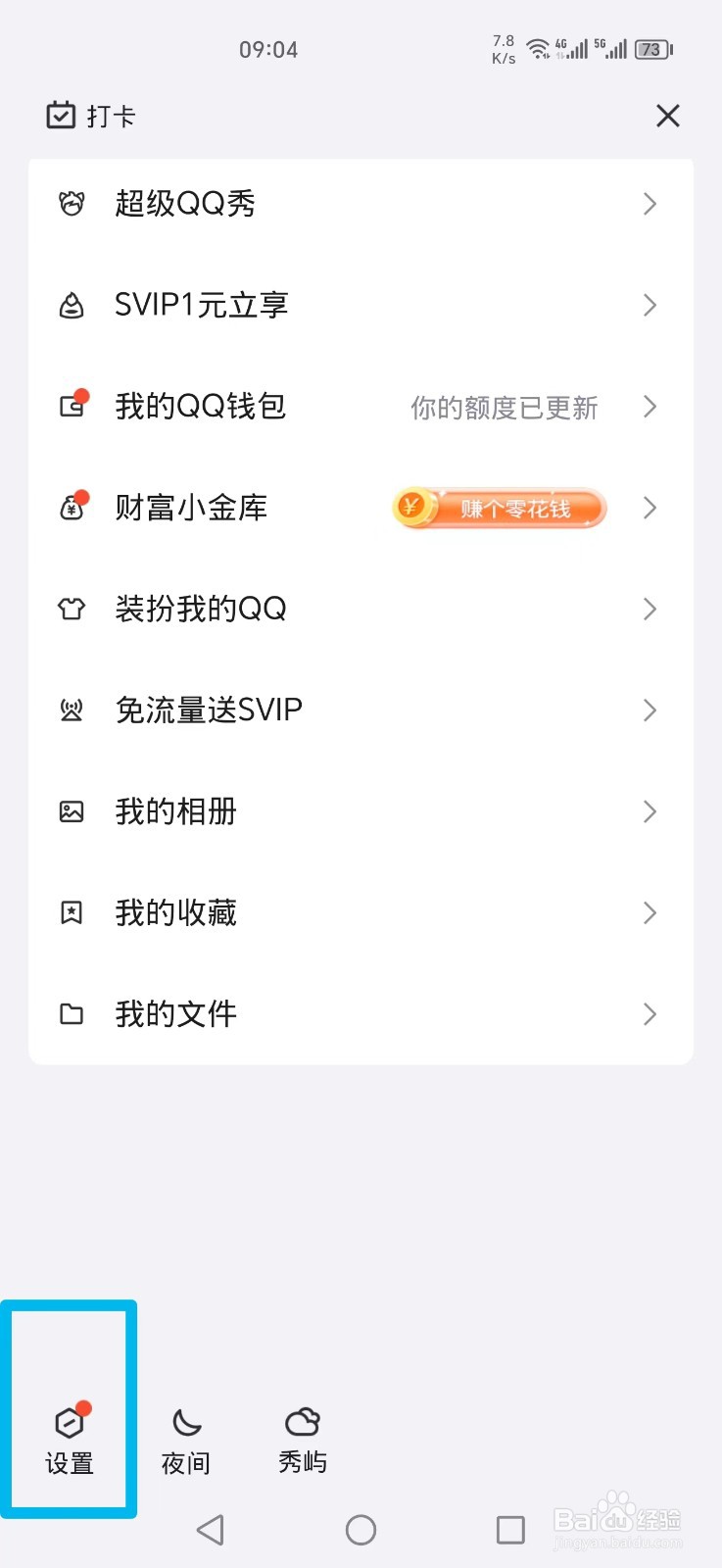Image resolution: width=722 pixels, height=1568 pixels.
Task: Open 超级QQ秀 via its right arrow
Action: coord(650,203)
